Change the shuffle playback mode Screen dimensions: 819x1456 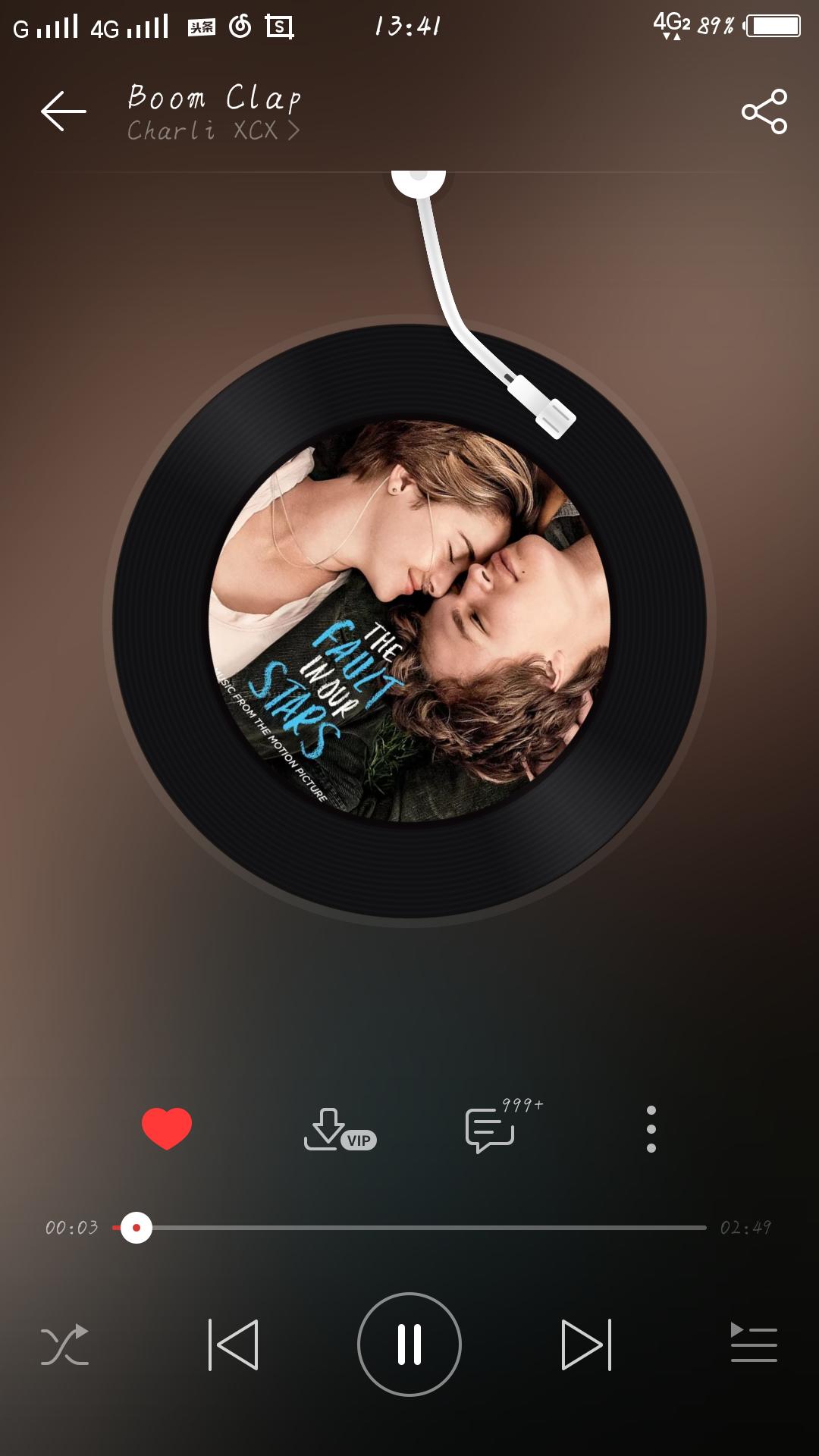coord(65,1345)
